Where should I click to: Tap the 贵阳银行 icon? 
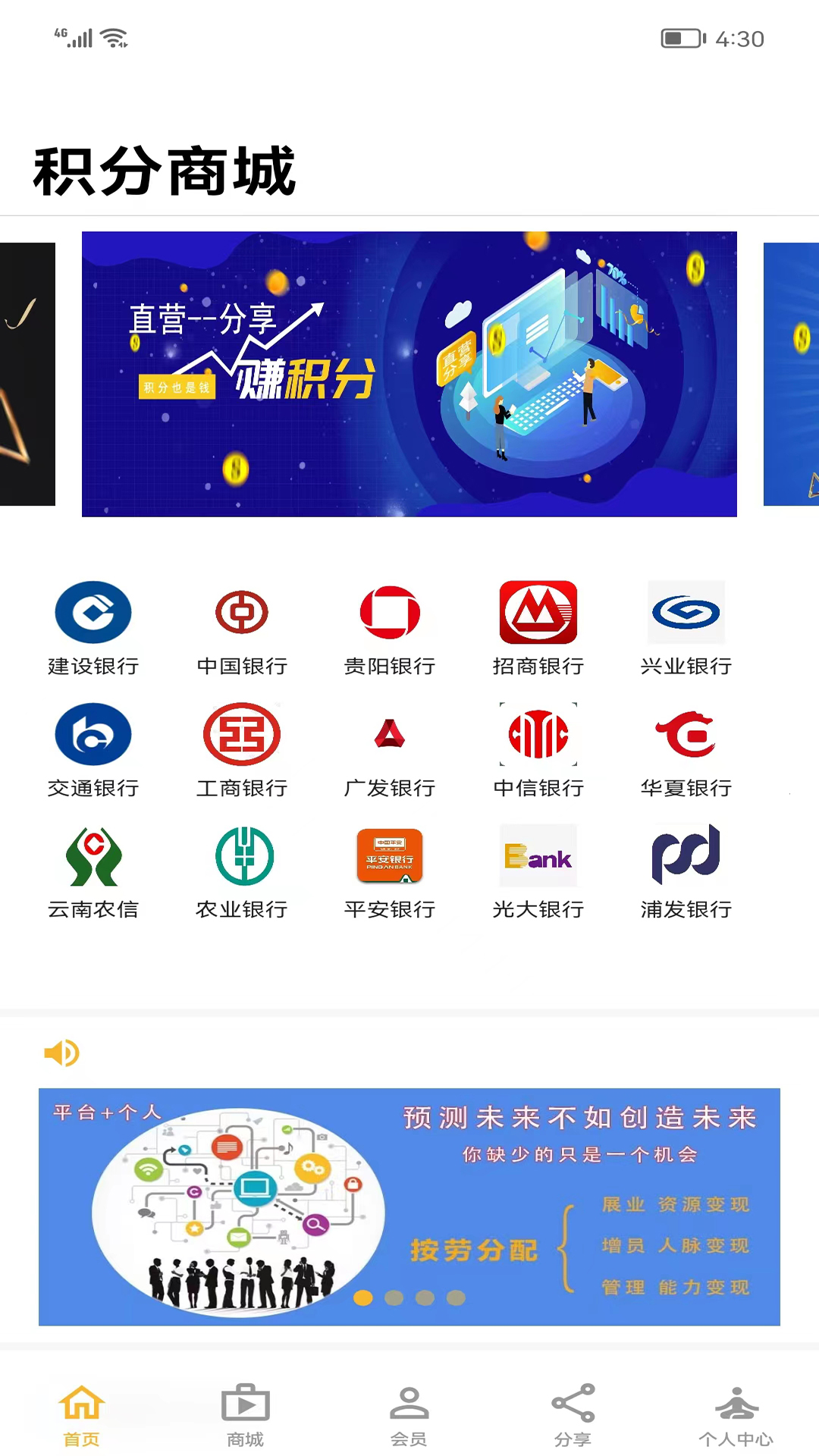tap(390, 611)
